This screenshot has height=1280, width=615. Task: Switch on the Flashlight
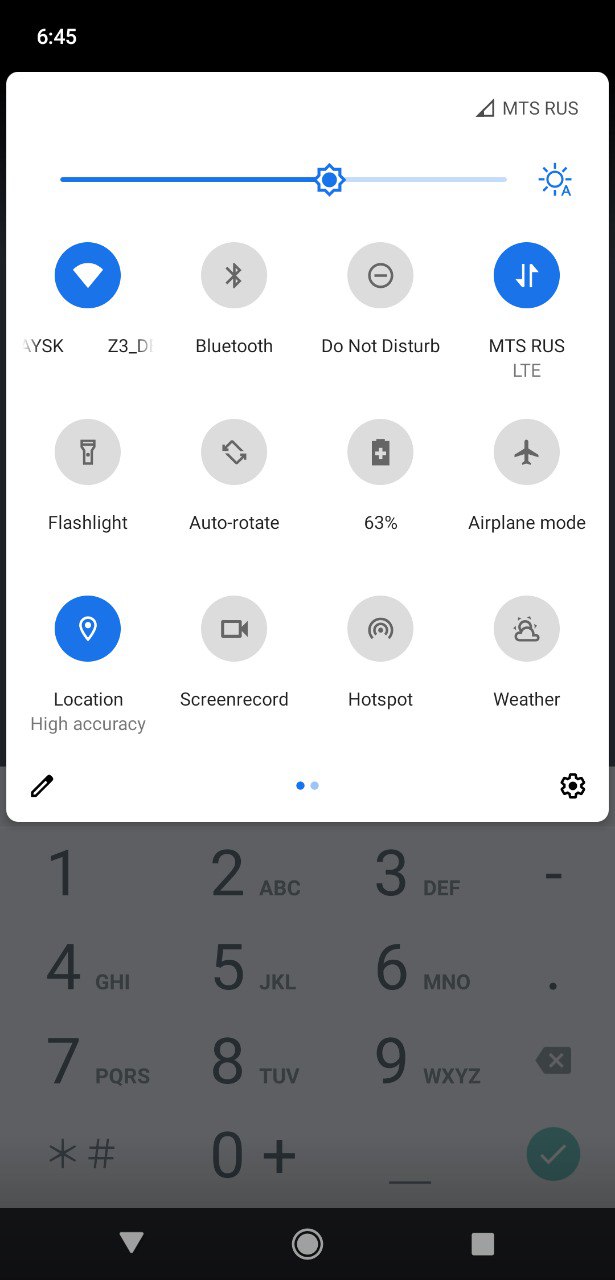[x=88, y=452]
